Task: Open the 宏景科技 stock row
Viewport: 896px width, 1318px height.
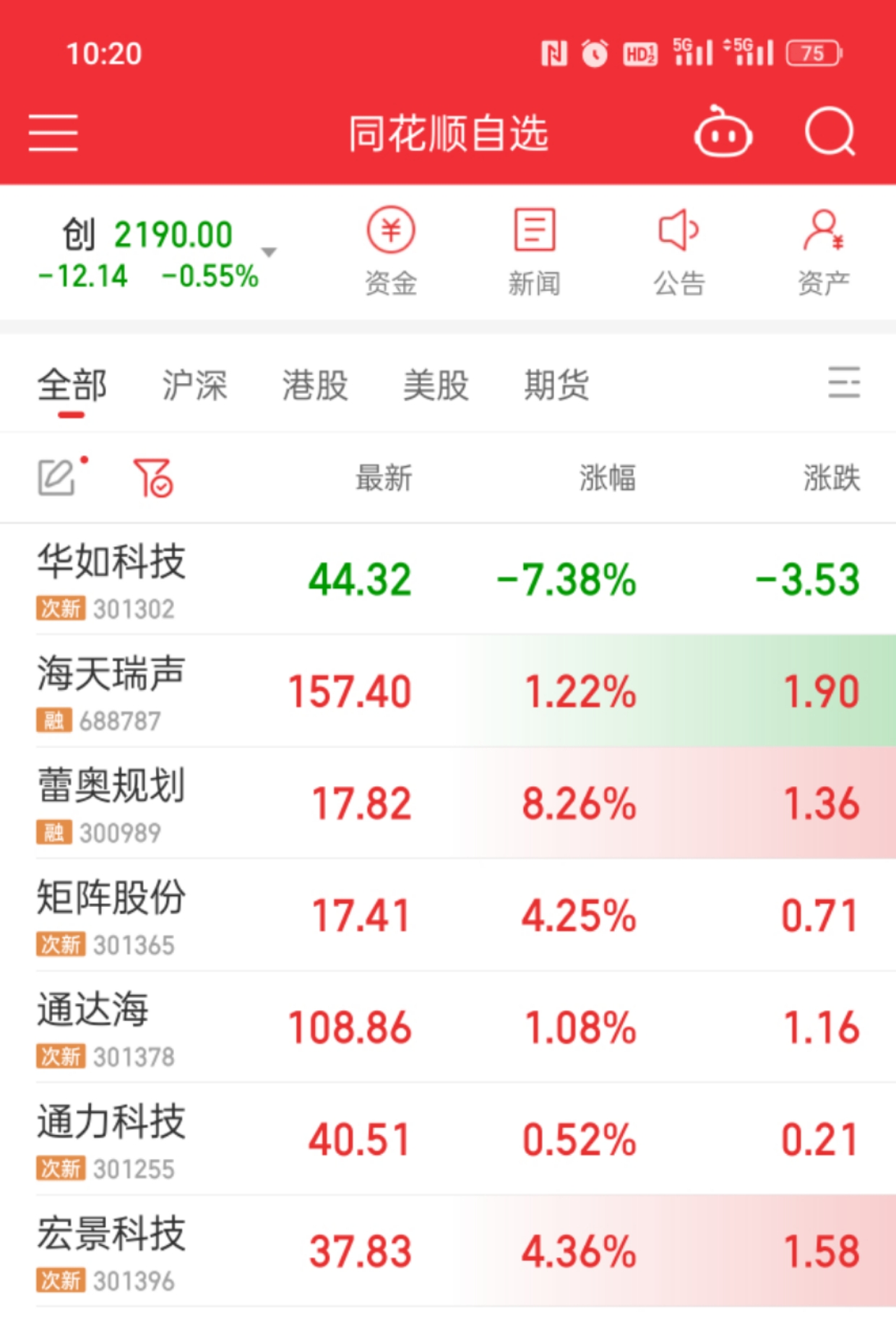Action: [448, 1251]
